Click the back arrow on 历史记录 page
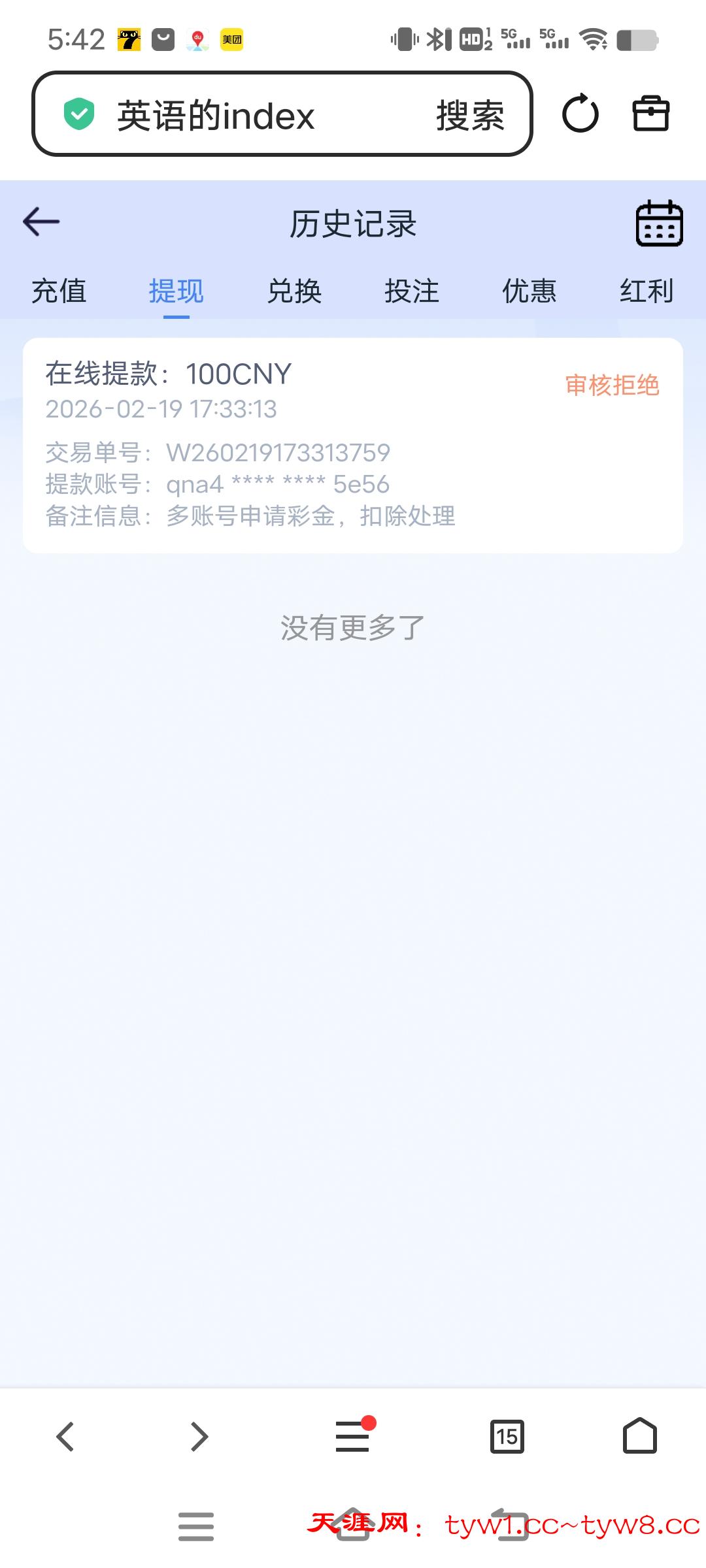706x1568 pixels. click(x=42, y=222)
